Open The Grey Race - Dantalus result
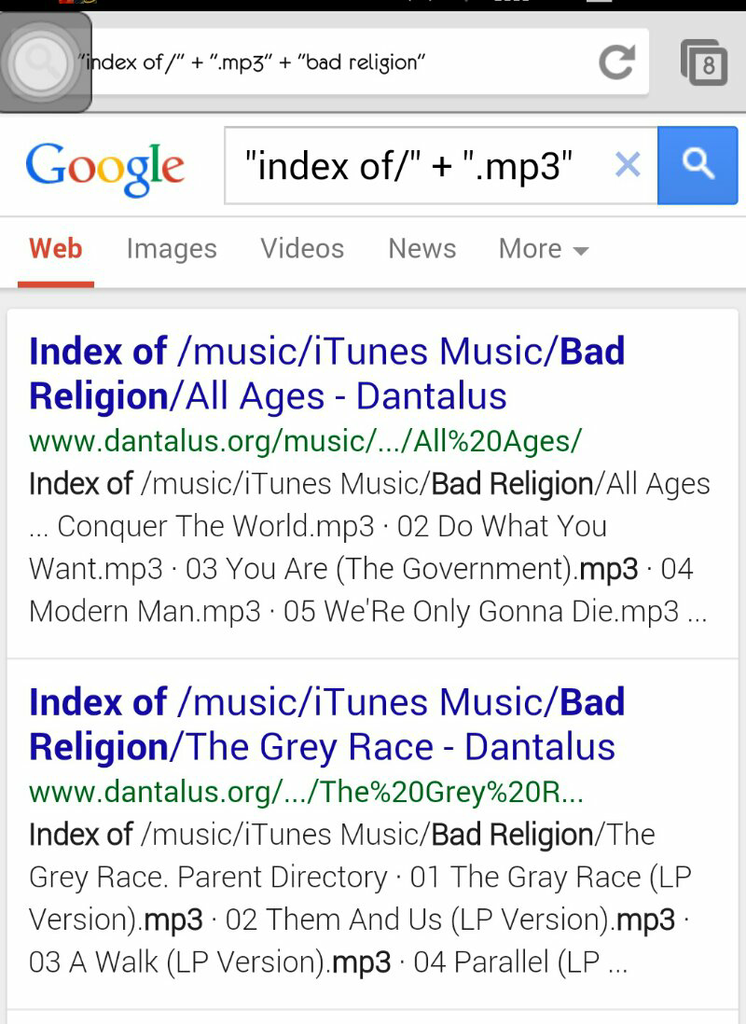The height and width of the screenshot is (1024, 746). click(326, 724)
